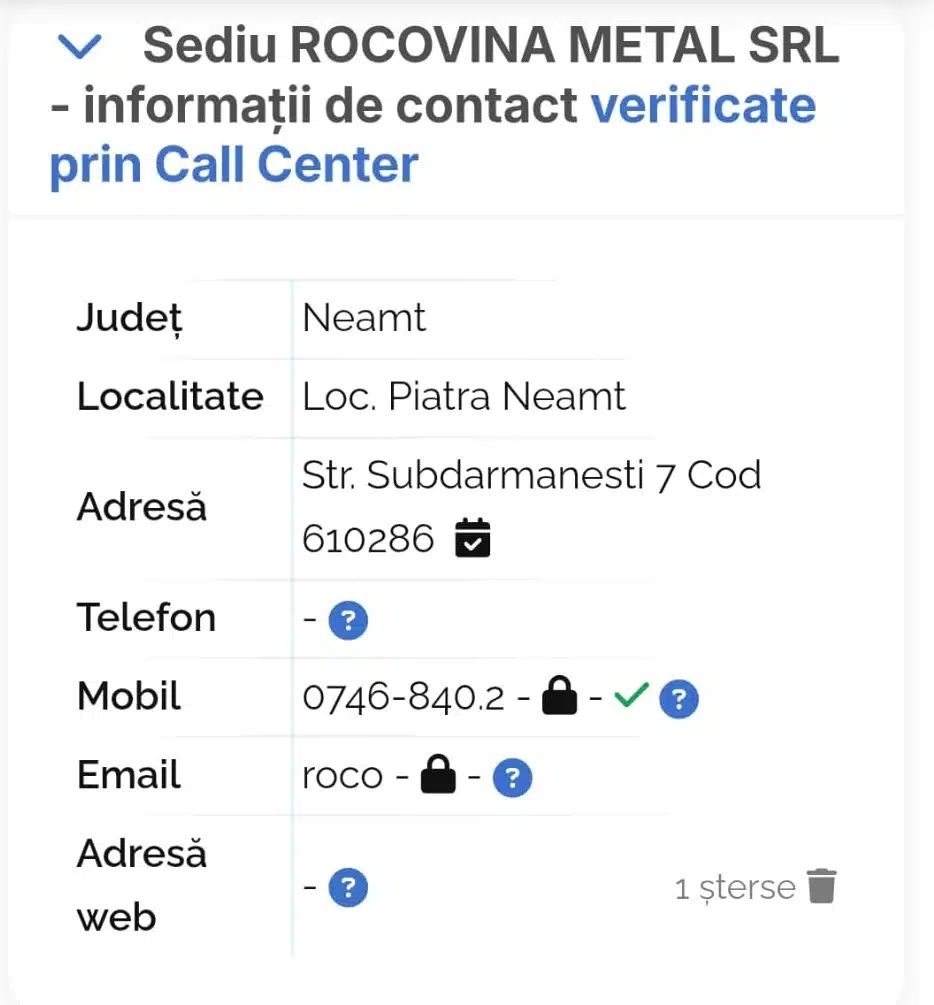View the '1 șterse' deleted entries
934x1005 pixels.
click(756, 887)
